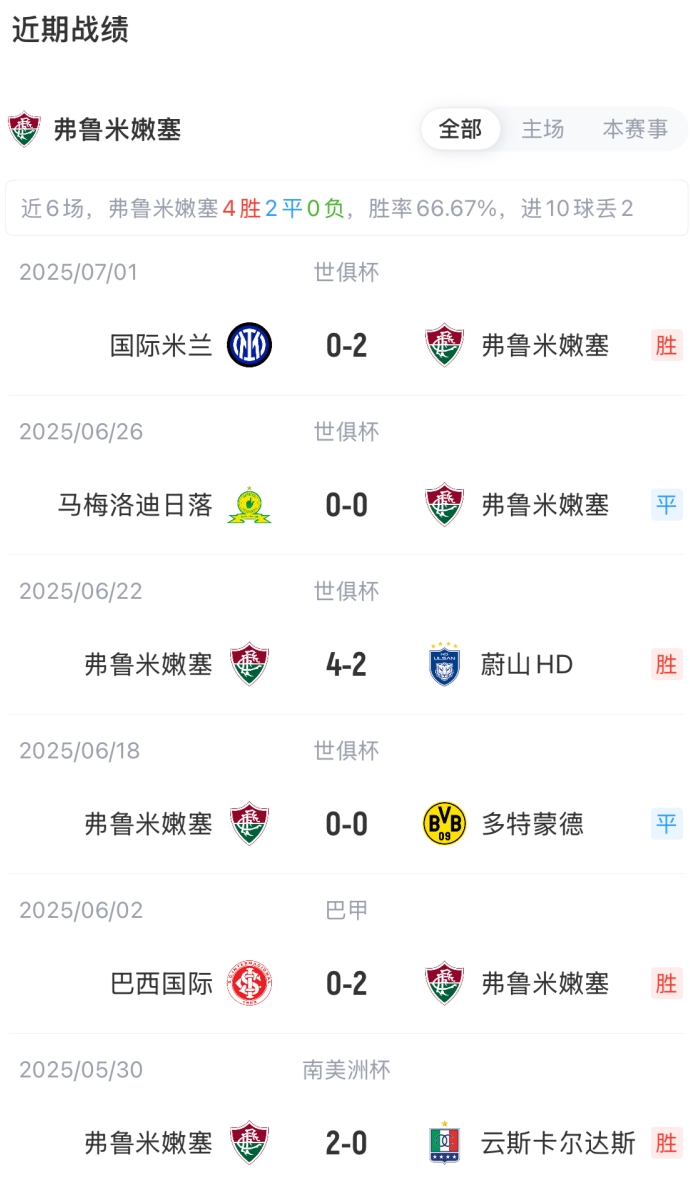The width and height of the screenshot is (690, 1177).
Task: Switch to the 全部 tab
Action: coord(460,129)
